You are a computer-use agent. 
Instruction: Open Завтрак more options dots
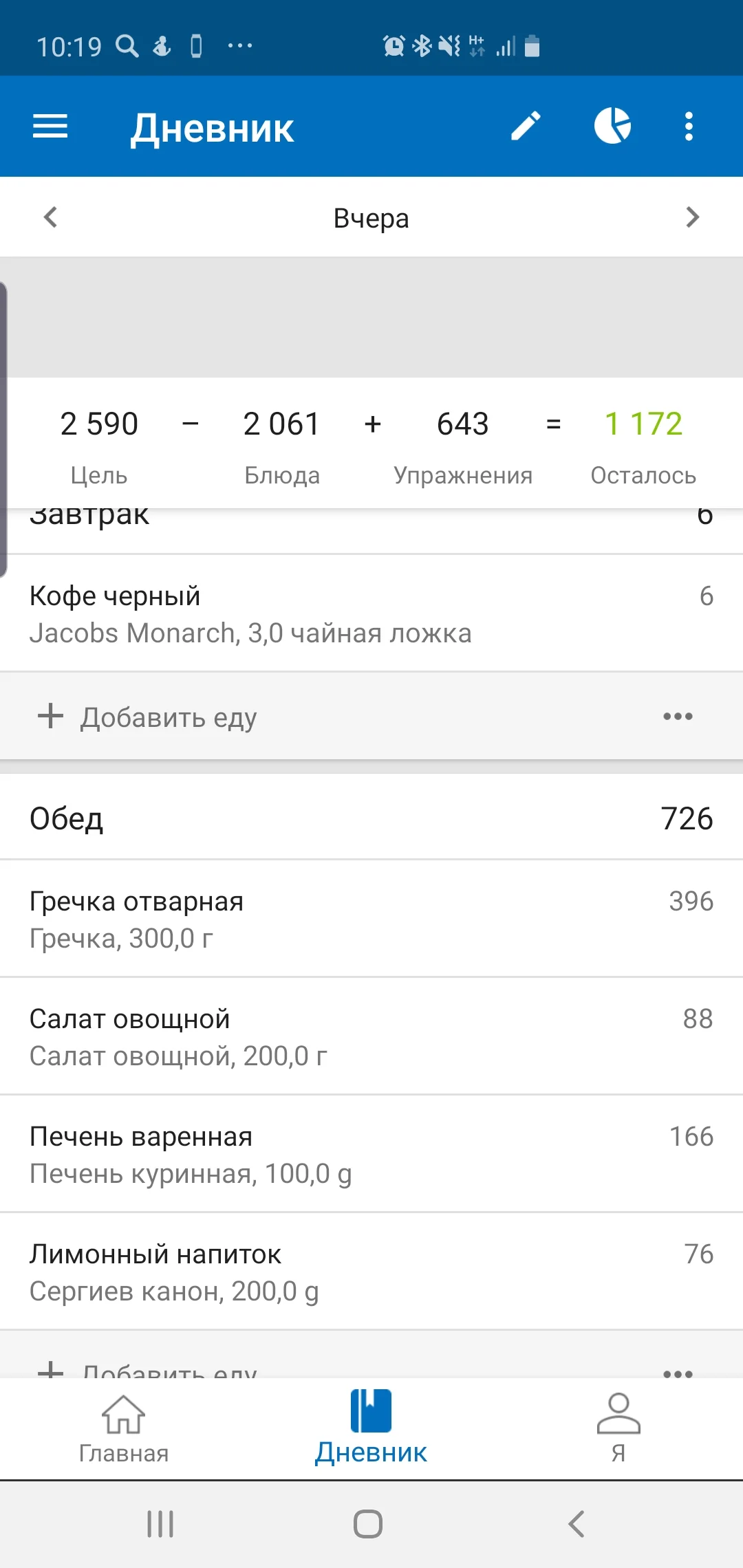(678, 717)
